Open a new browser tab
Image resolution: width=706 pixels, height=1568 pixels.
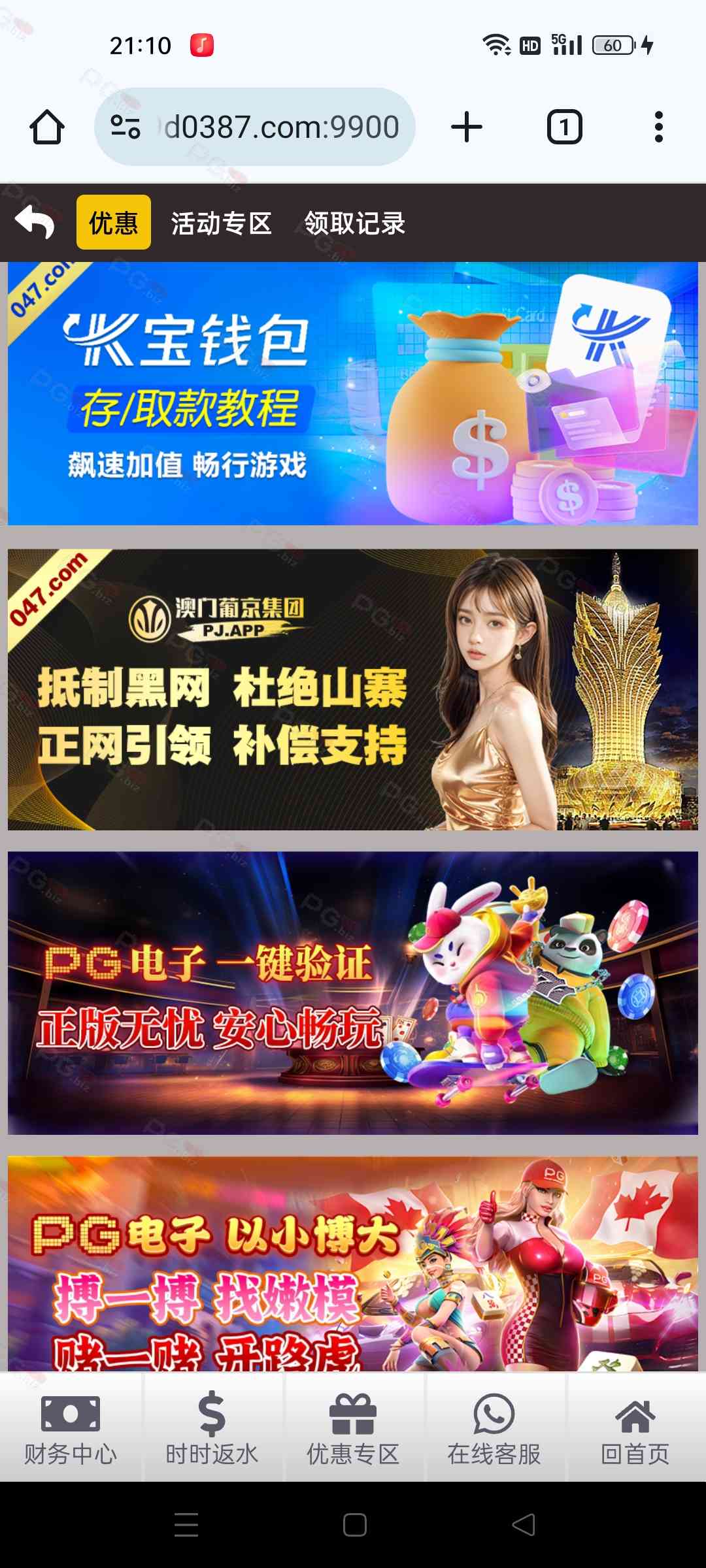(467, 127)
